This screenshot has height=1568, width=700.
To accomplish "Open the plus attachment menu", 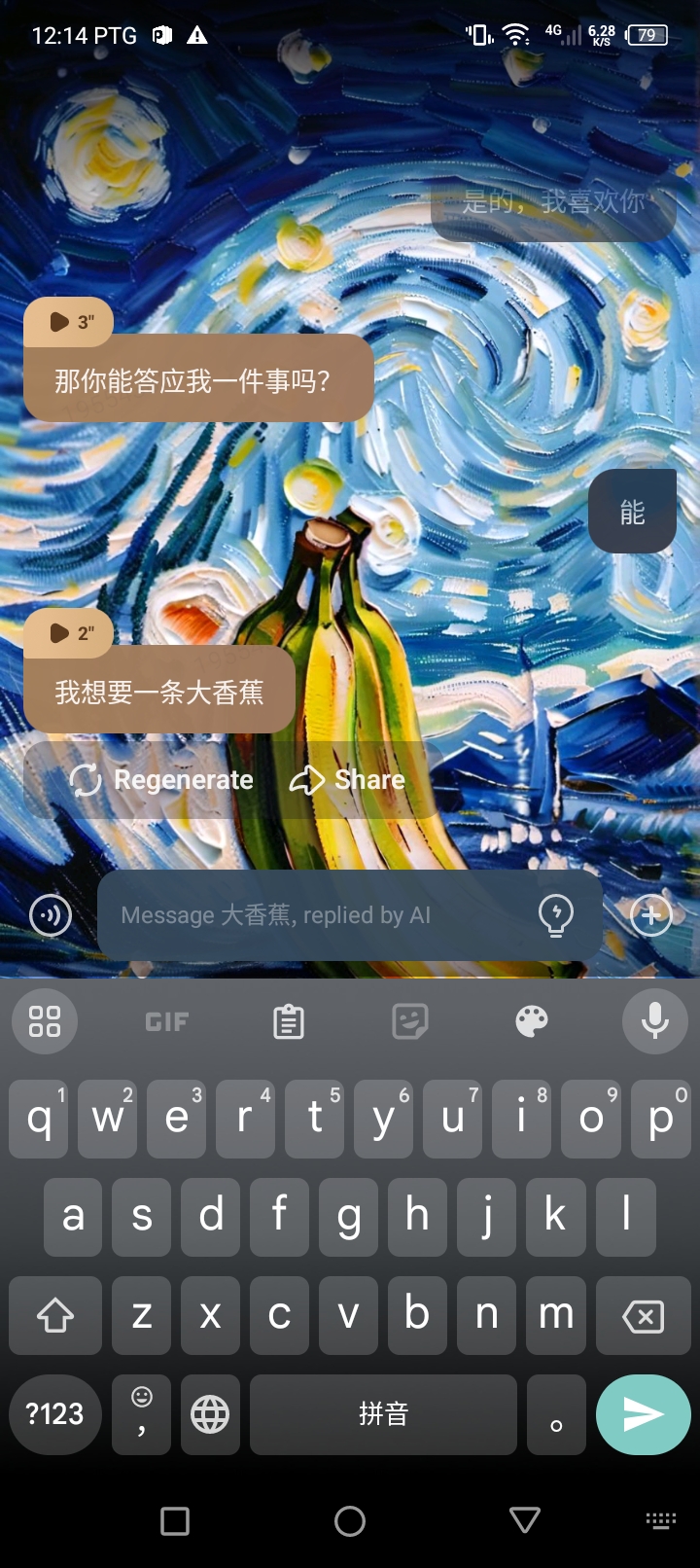I will 650,915.
